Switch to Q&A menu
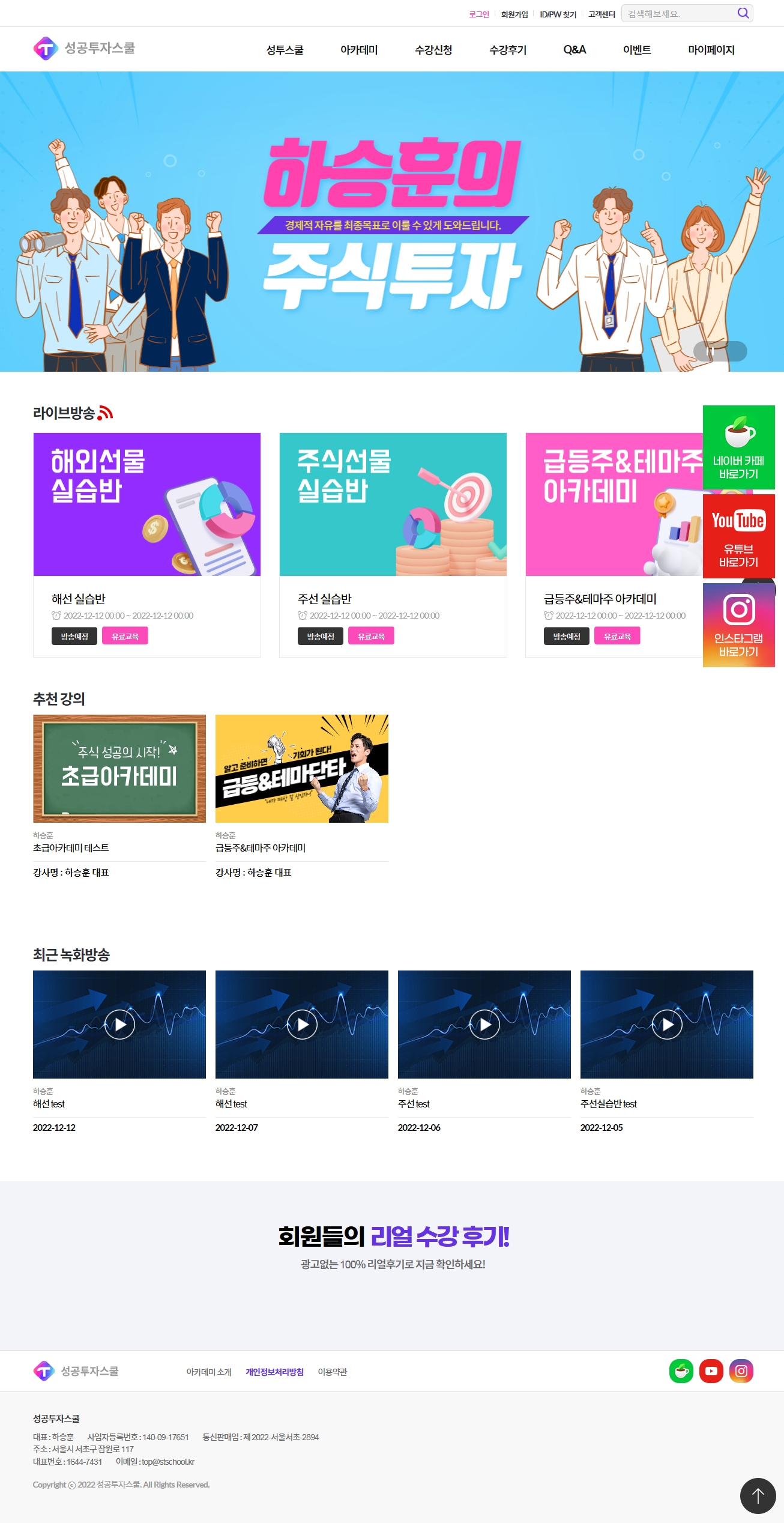 (x=574, y=50)
